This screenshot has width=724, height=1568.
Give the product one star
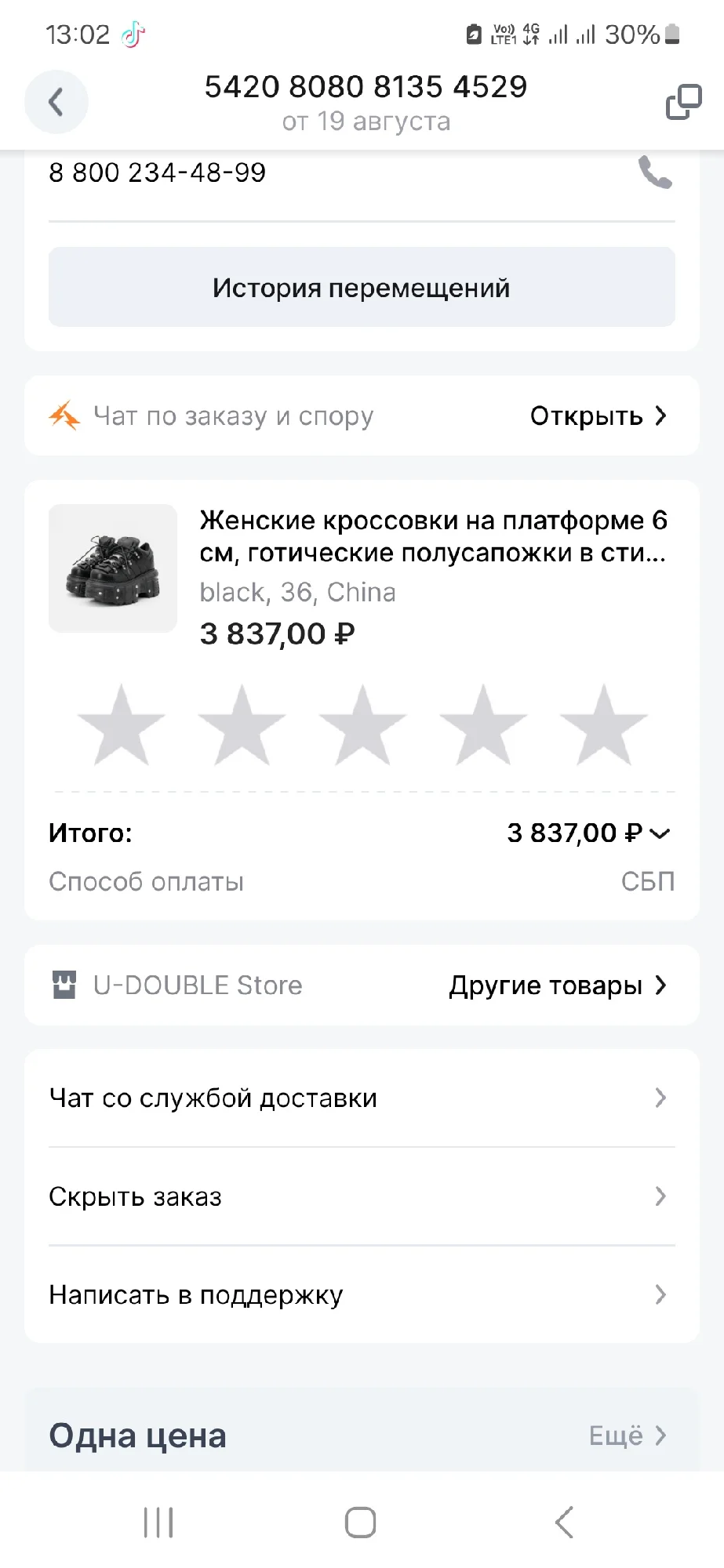click(x=121, y=725)
